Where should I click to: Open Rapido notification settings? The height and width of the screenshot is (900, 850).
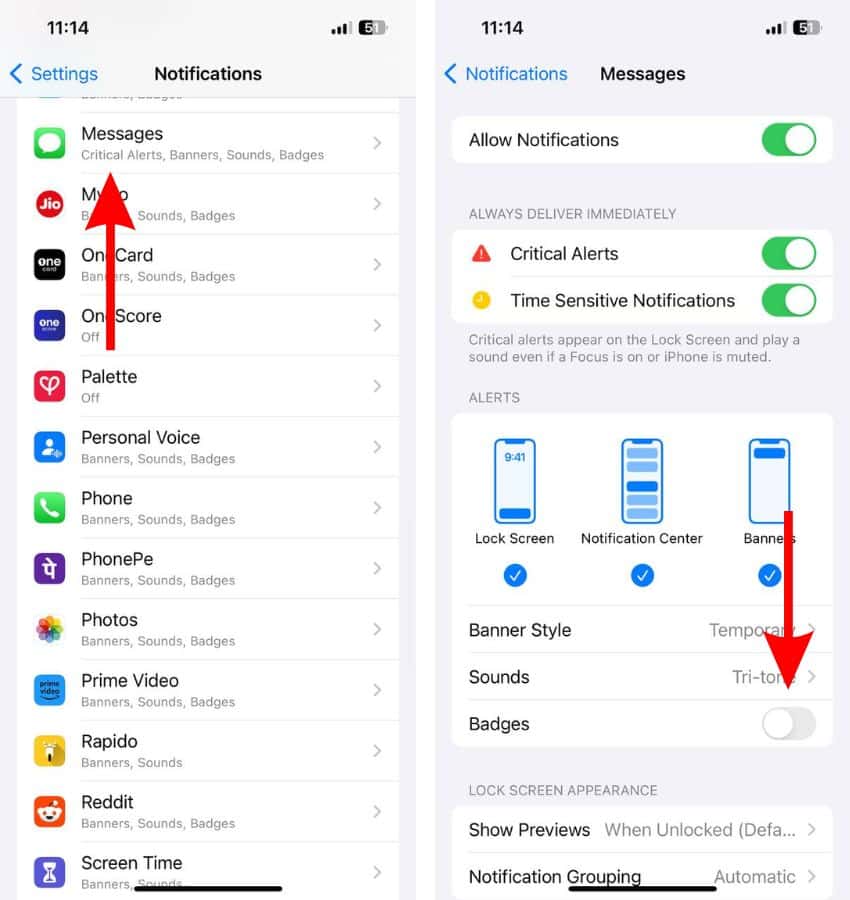pyautogui.click(x=208, y=751)
